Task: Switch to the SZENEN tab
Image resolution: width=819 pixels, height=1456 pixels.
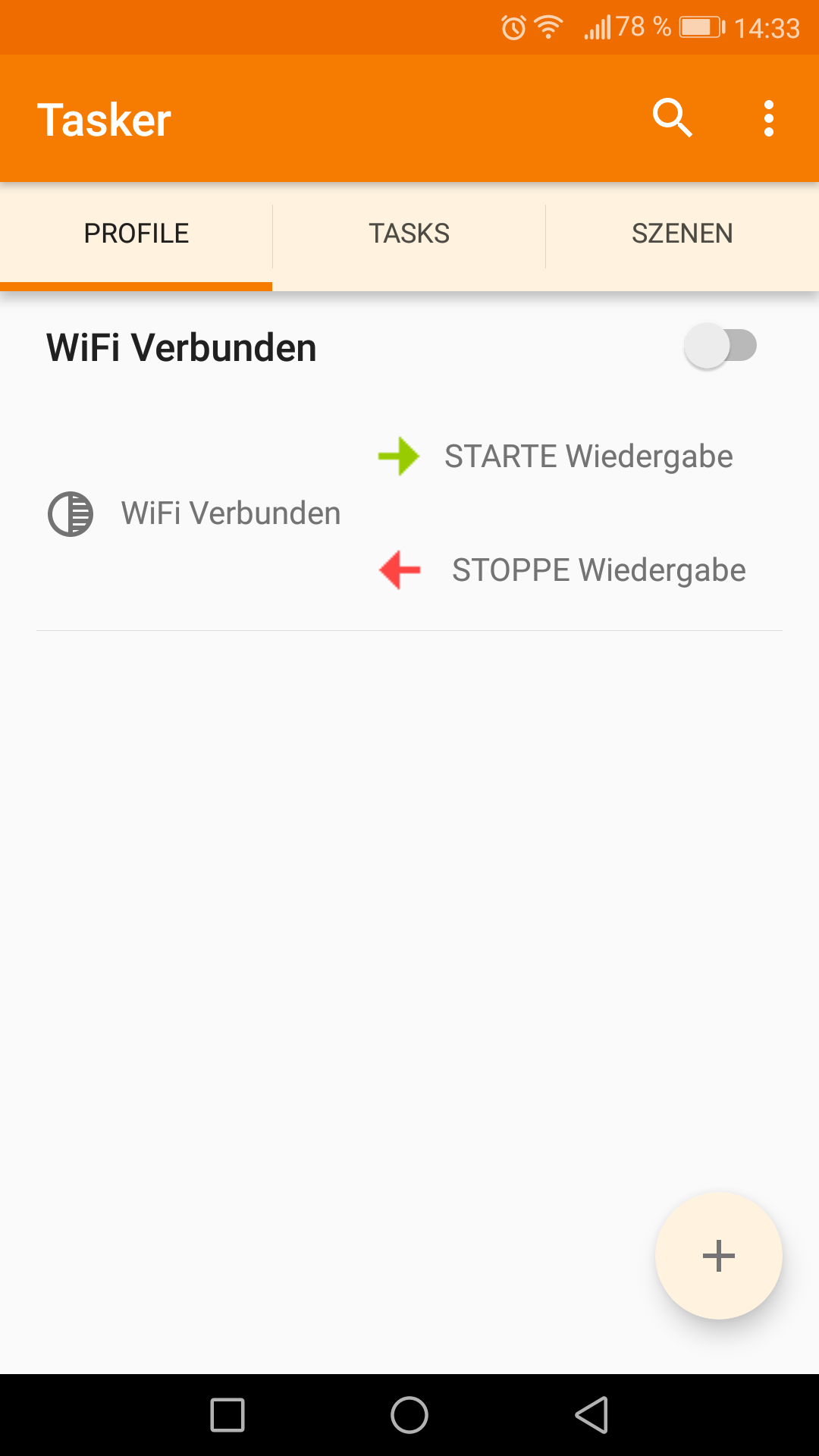Action: pyautogui.click(x=682, y=234)
